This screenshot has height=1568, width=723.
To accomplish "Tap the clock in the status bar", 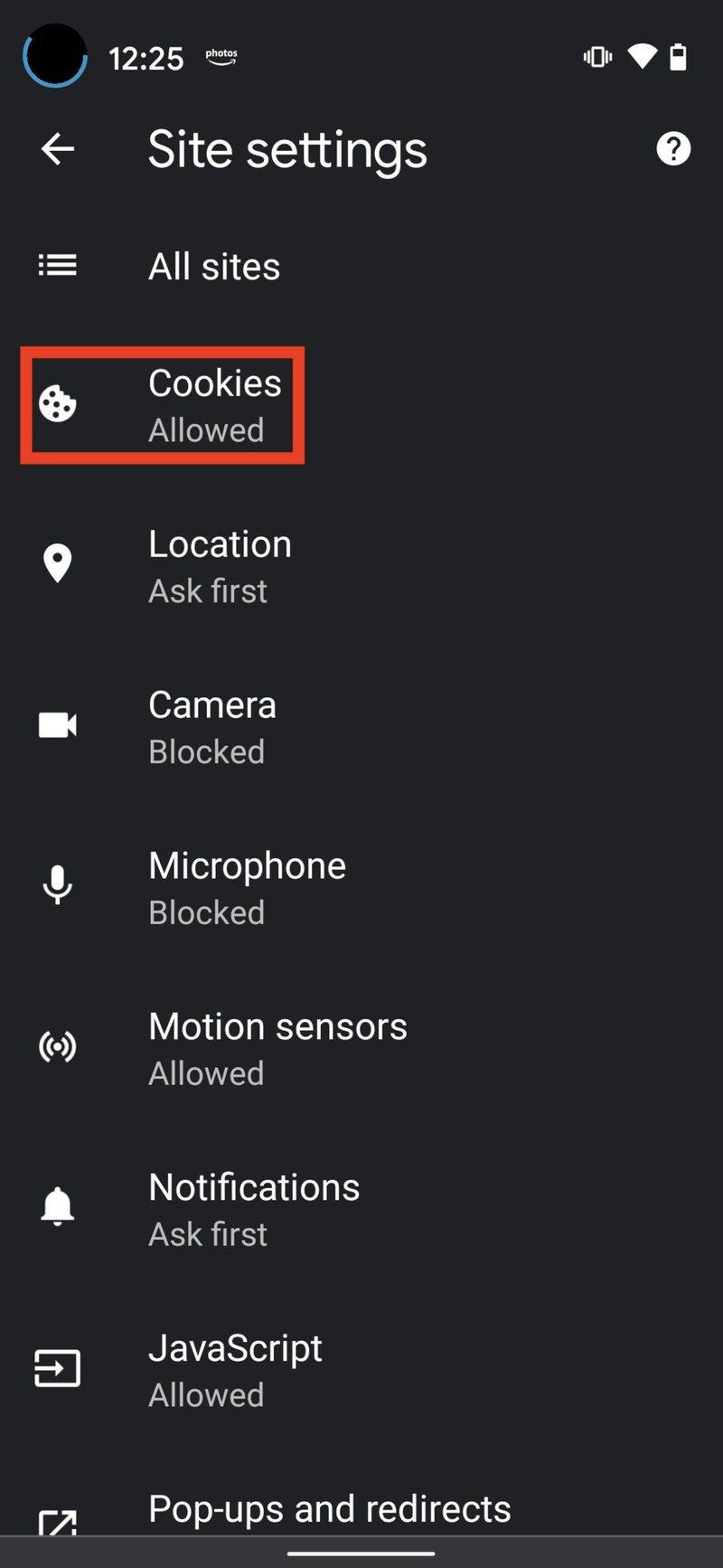I will point(146,57).
